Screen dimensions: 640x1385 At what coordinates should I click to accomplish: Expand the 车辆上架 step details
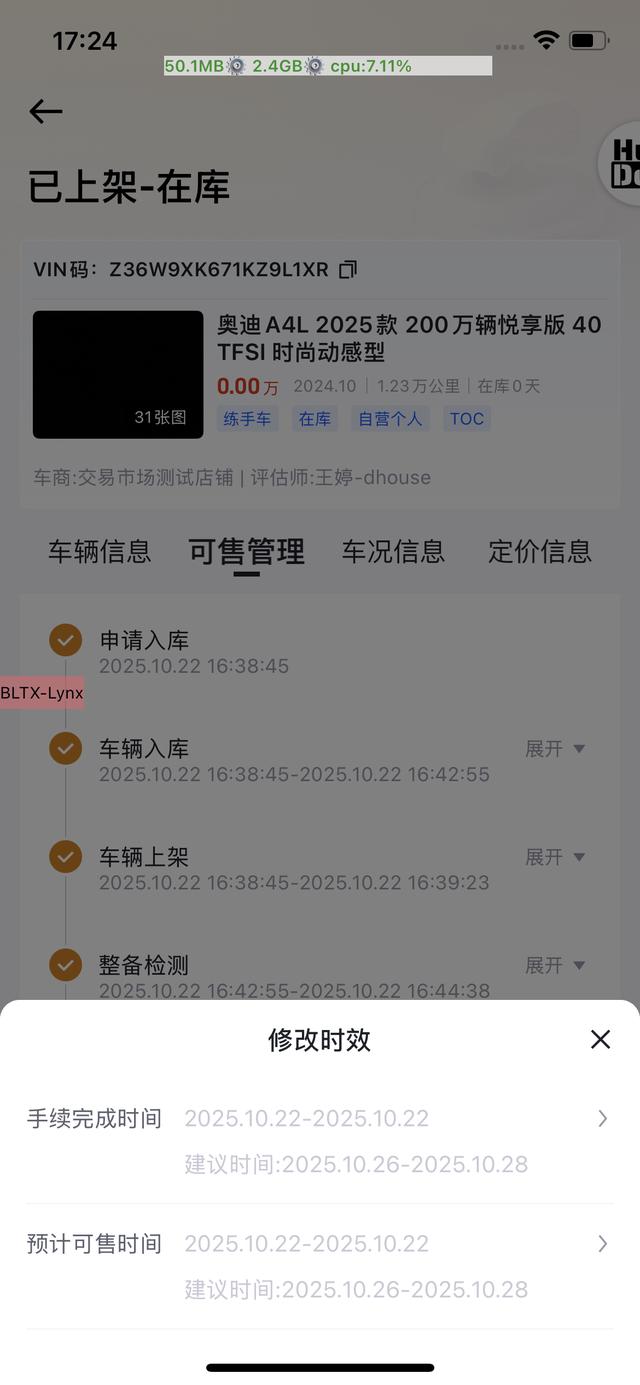pos(555,857)
